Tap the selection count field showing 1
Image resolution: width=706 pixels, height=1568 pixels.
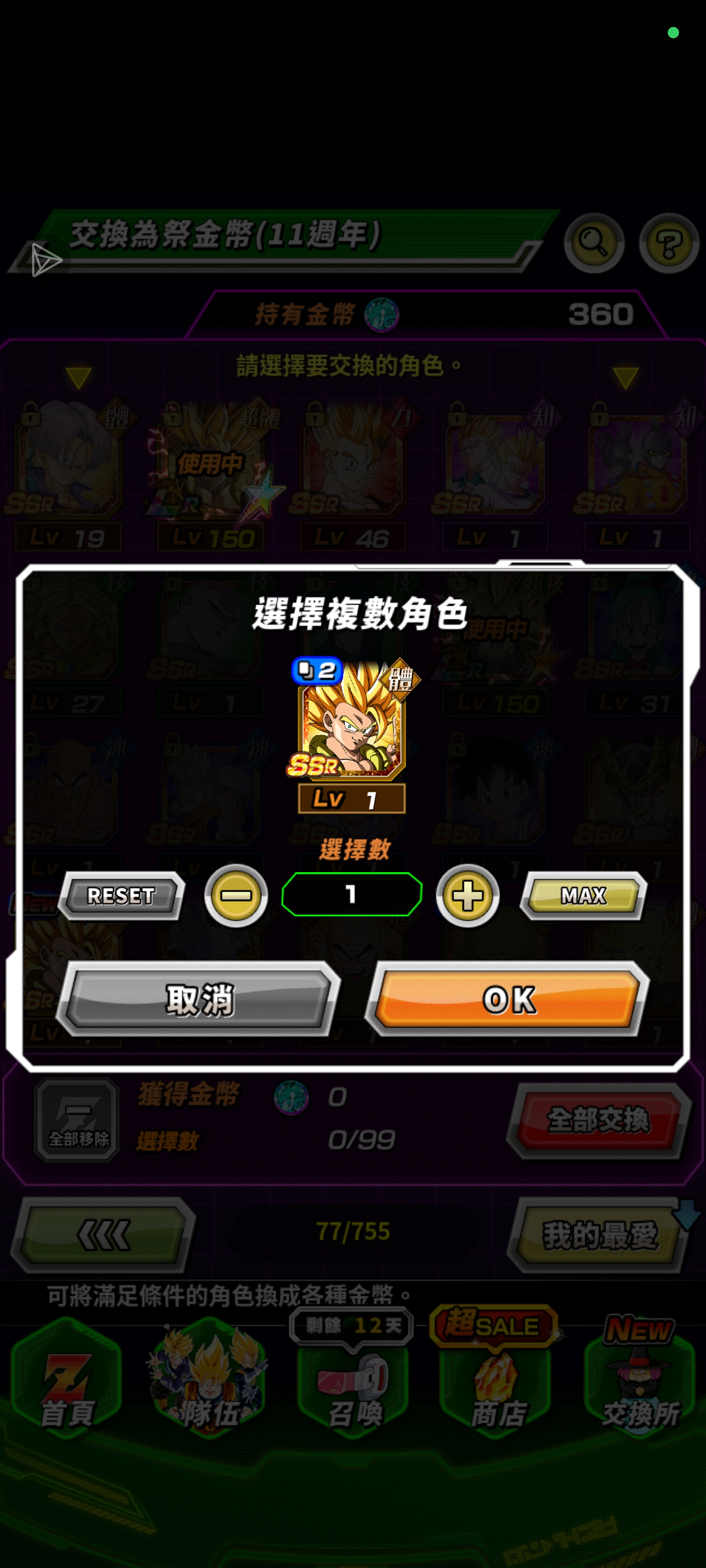(x=352, y=894)
